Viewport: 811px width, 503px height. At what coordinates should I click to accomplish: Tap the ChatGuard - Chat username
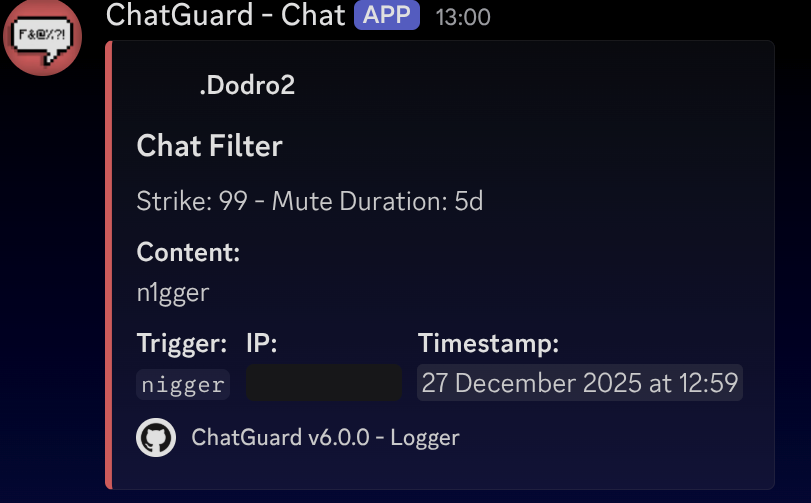[225, 15]
